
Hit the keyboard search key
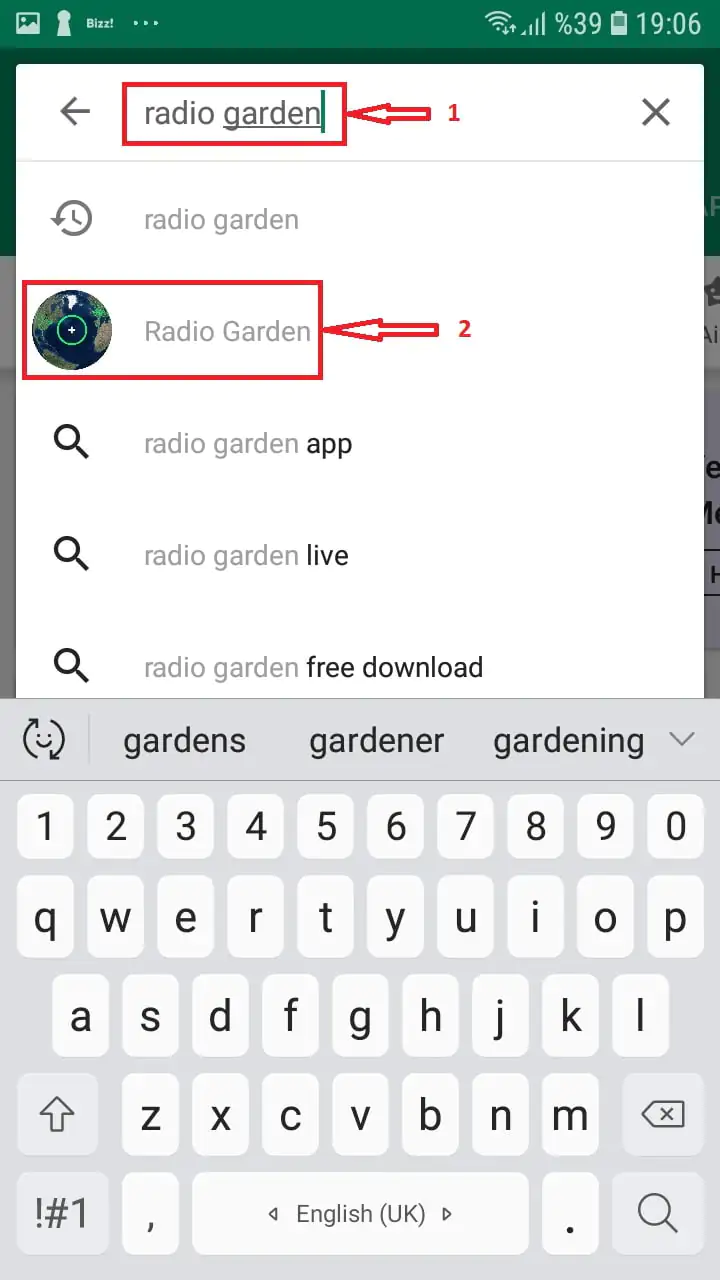click(x=657, y=1213)
